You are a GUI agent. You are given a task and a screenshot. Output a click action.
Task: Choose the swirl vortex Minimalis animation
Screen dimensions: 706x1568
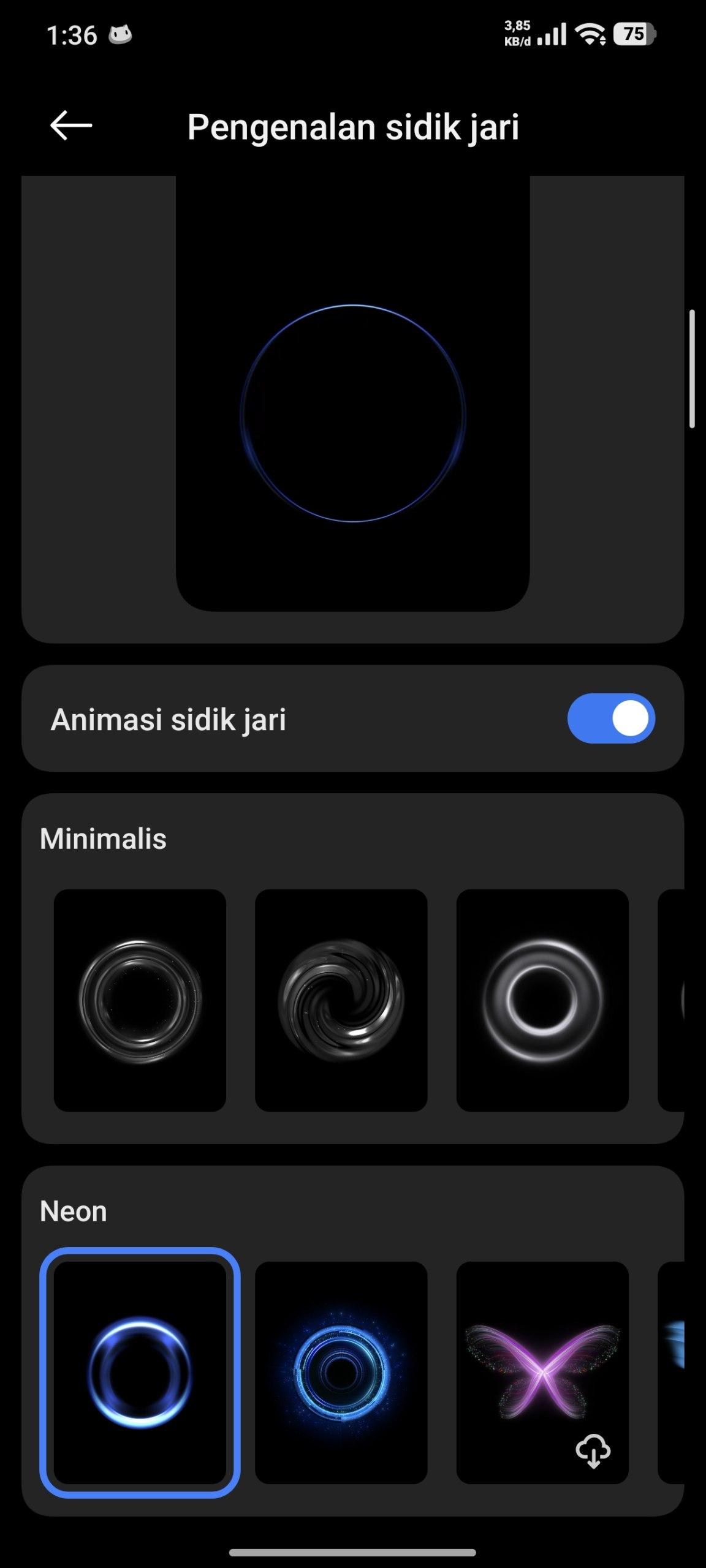click(x=341, y=1000)
